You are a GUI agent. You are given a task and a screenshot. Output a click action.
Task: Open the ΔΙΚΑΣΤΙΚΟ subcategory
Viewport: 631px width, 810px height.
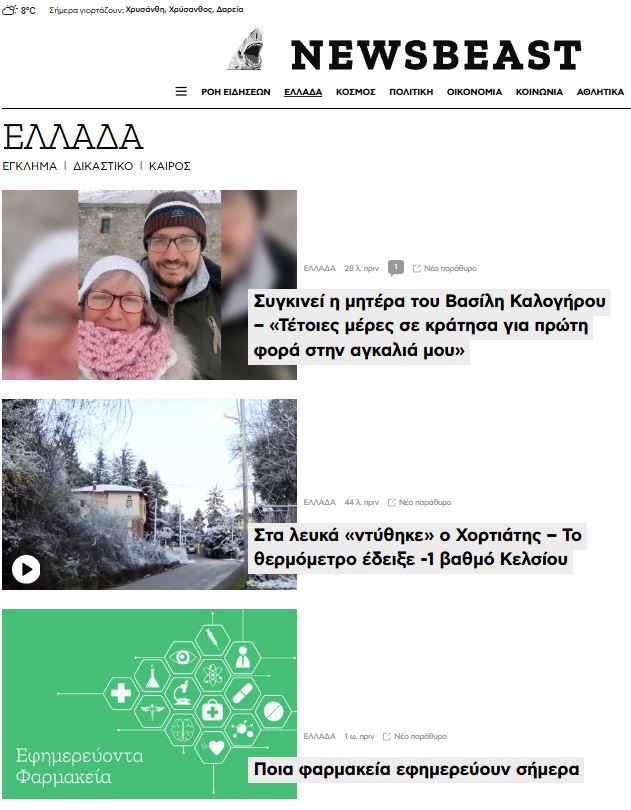[x=103, y=166]
